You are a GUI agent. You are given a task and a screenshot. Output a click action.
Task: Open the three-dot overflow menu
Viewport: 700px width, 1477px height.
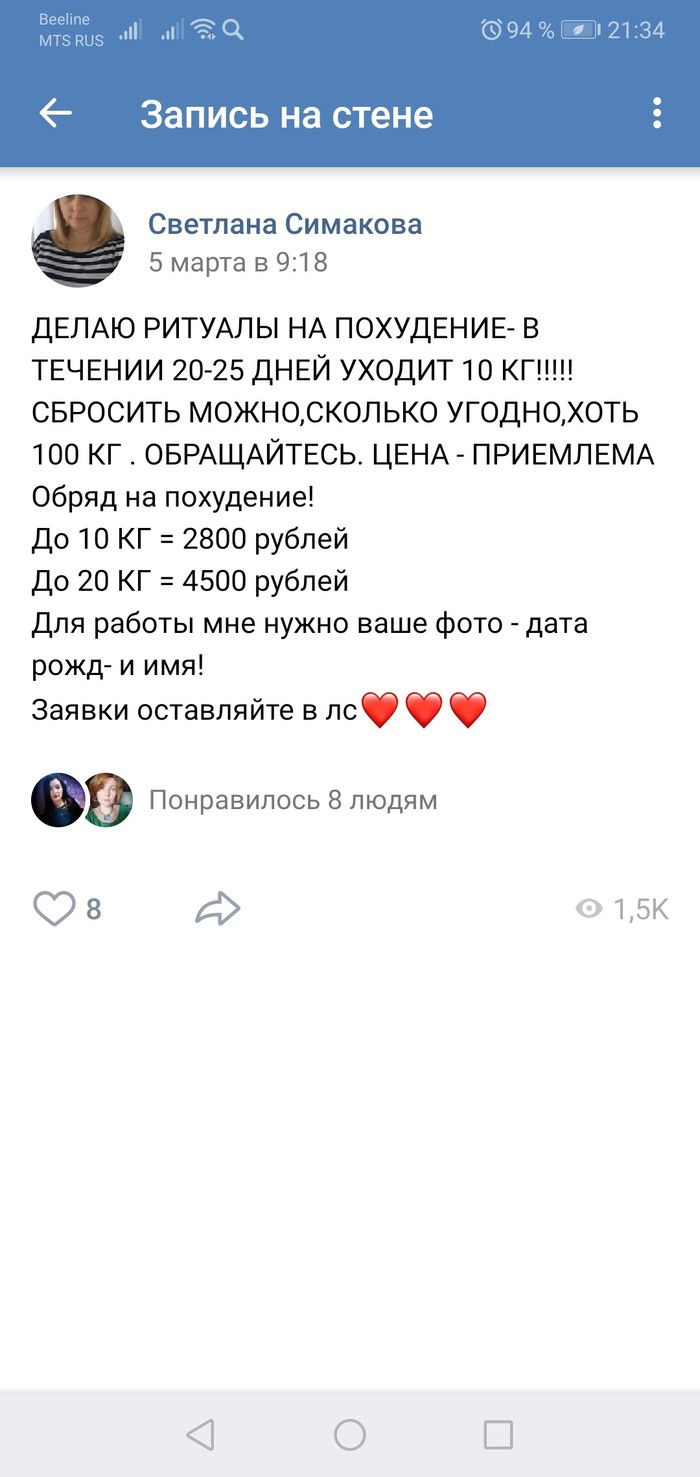pos(657,113)
